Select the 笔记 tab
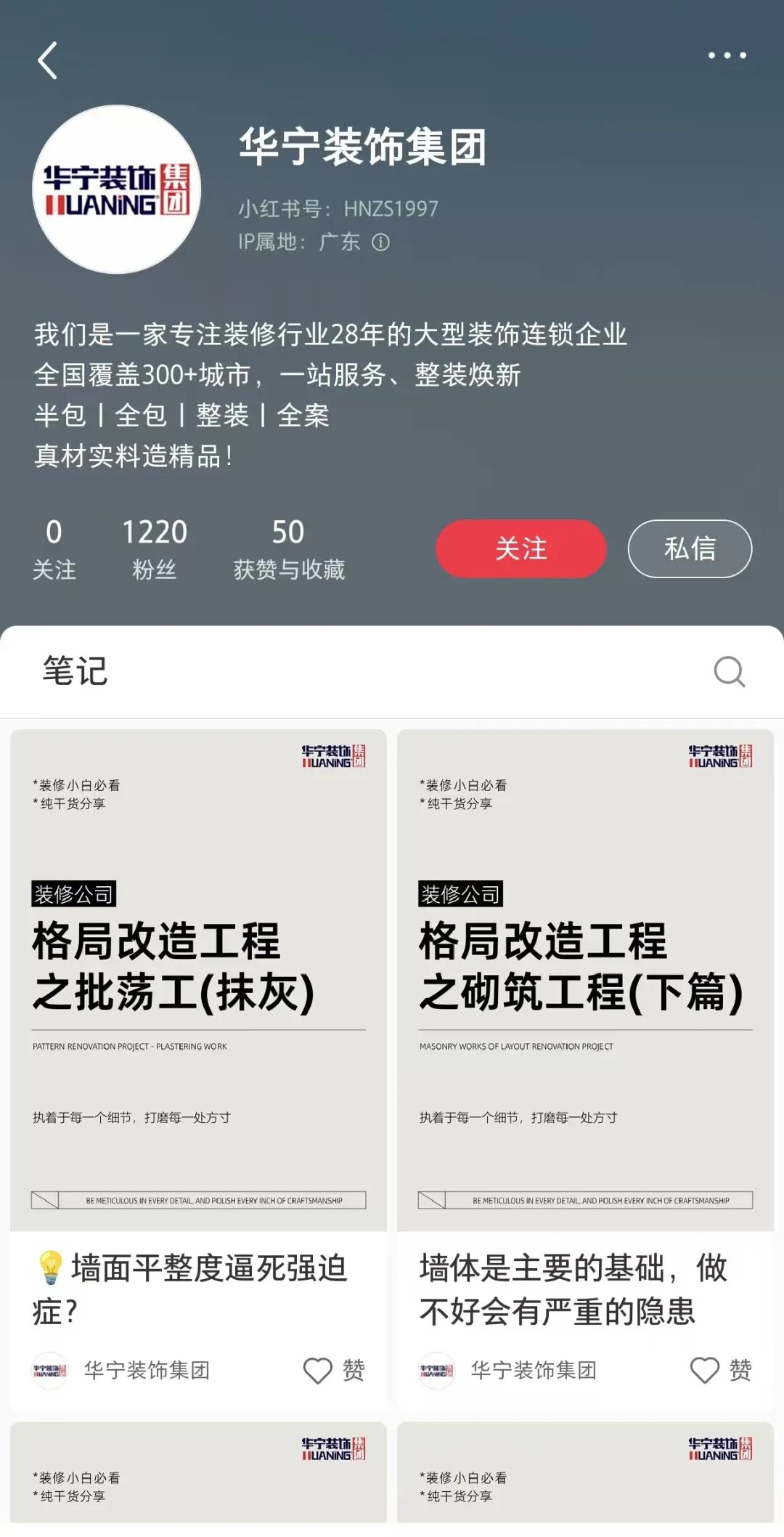 [x=75, y=670]
